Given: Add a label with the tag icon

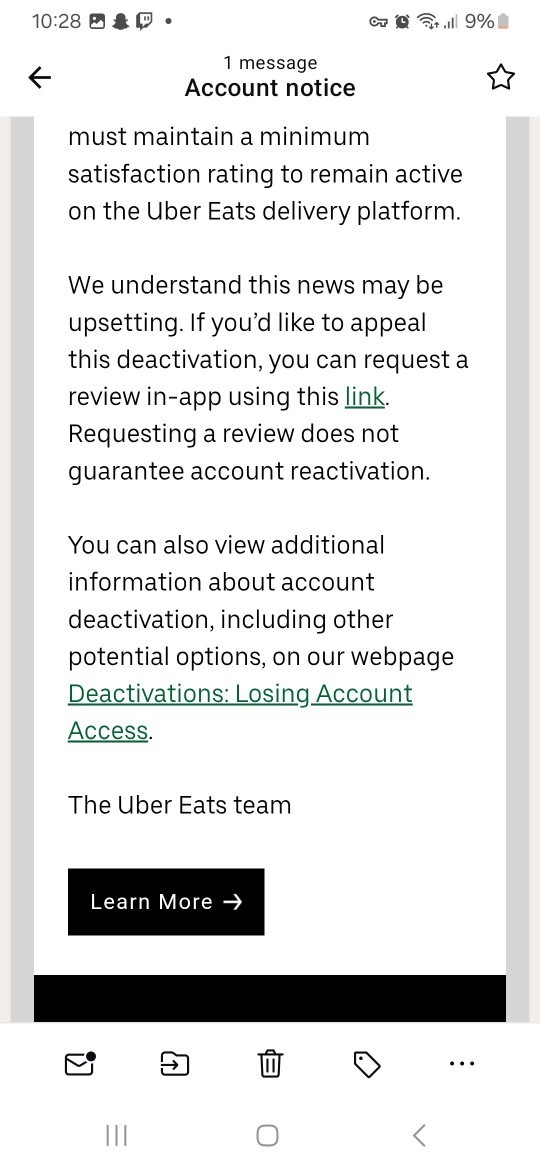Looking at the screenshot, I should tap(366, 1064).
